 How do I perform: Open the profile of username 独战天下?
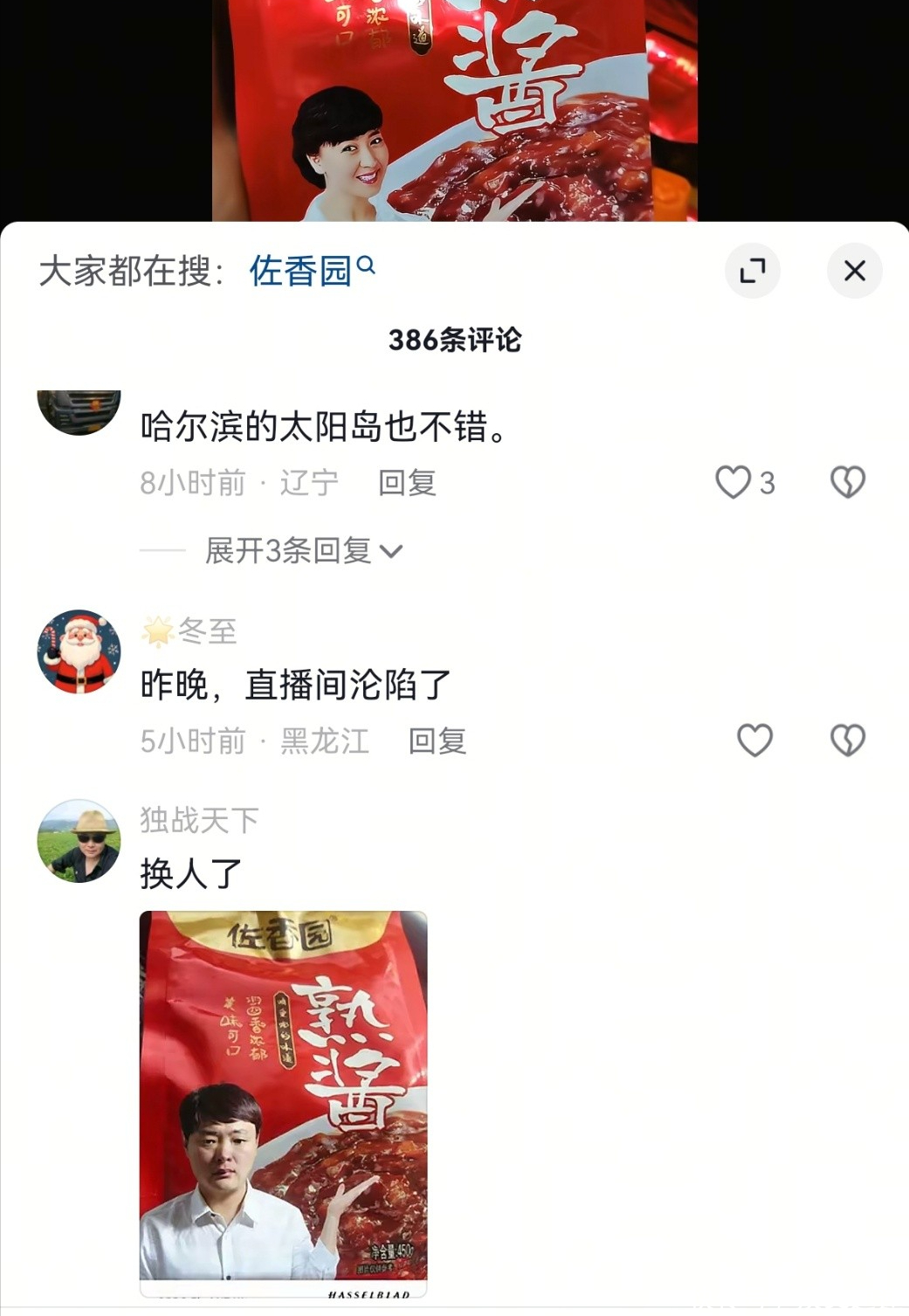coord(199,820)
